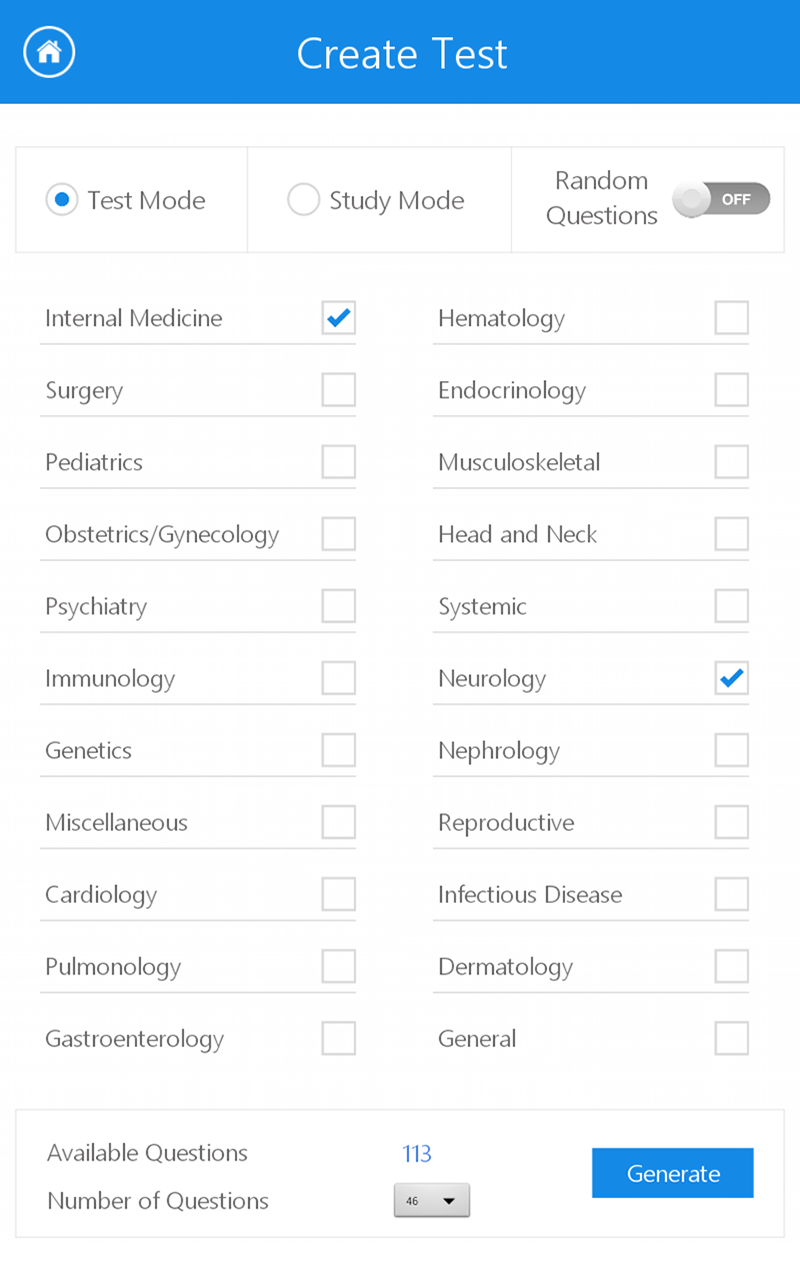
Task: Uncheck Neurology
Action: click(x=732, y=678)
